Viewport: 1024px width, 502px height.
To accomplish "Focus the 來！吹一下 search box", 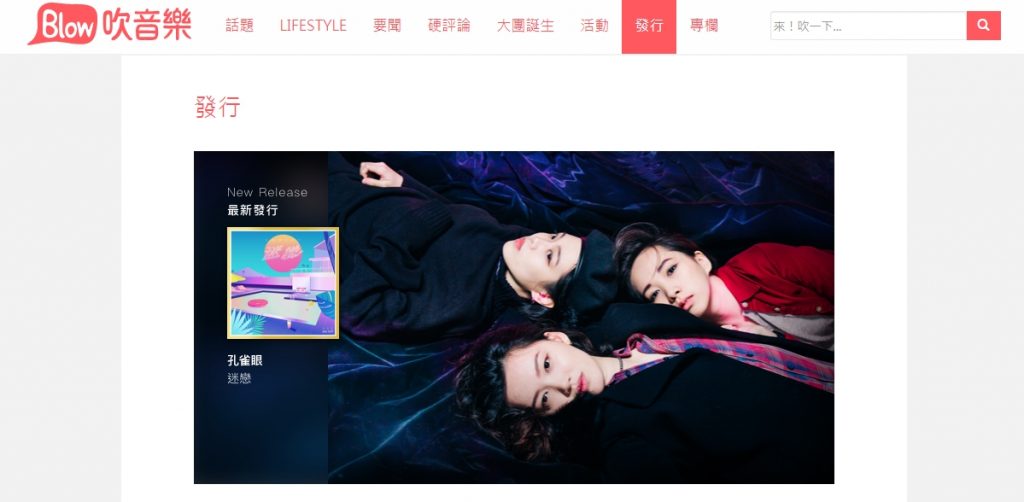I will pos(867,26).
